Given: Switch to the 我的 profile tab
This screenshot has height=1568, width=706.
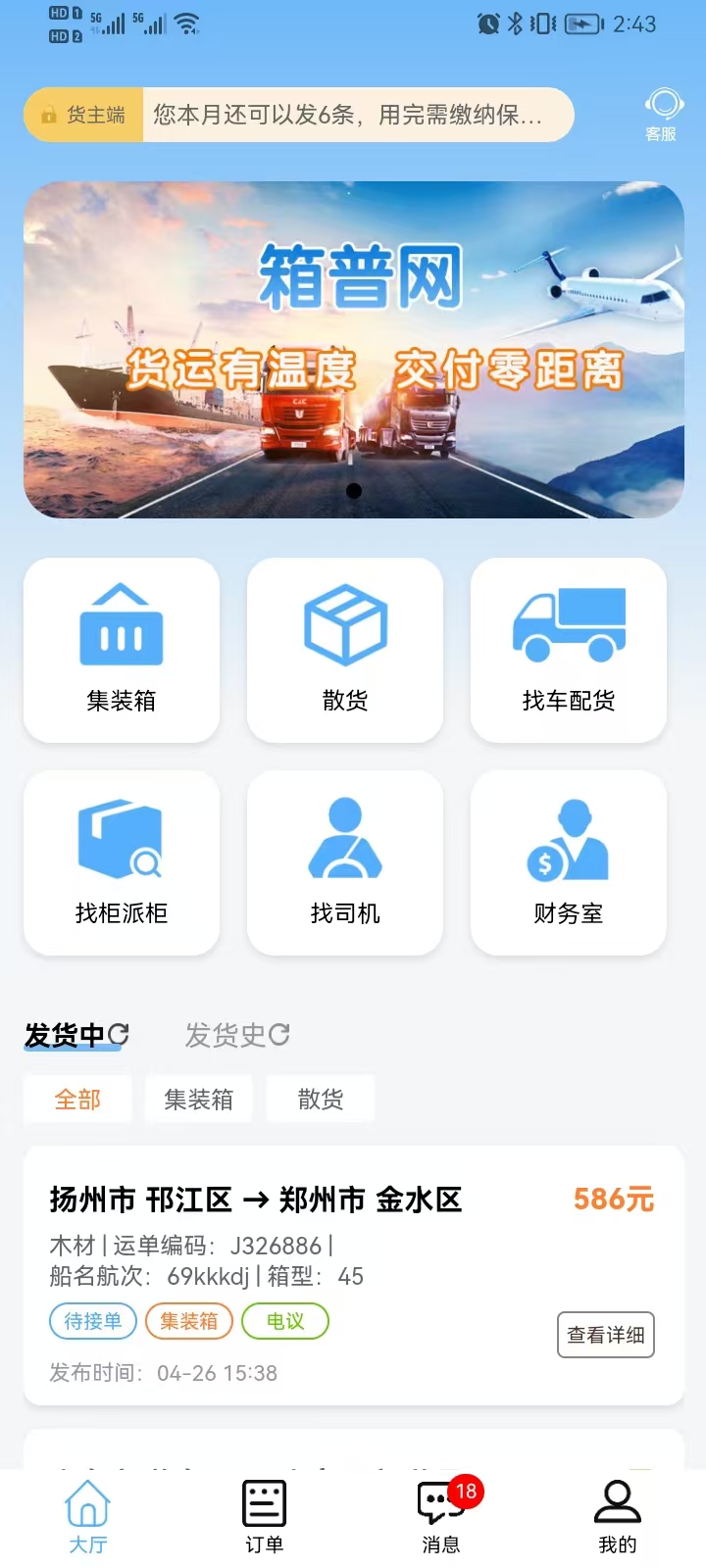Looking at the screenshot, I should tap(618, 1517).
